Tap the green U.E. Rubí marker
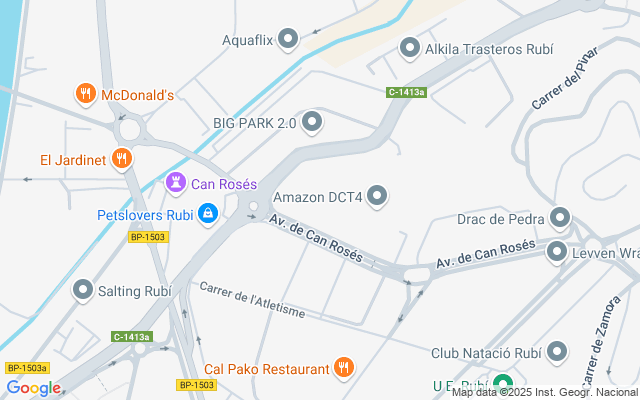The width and height of the screenshot is (640, 400). (x=502, y=386)
